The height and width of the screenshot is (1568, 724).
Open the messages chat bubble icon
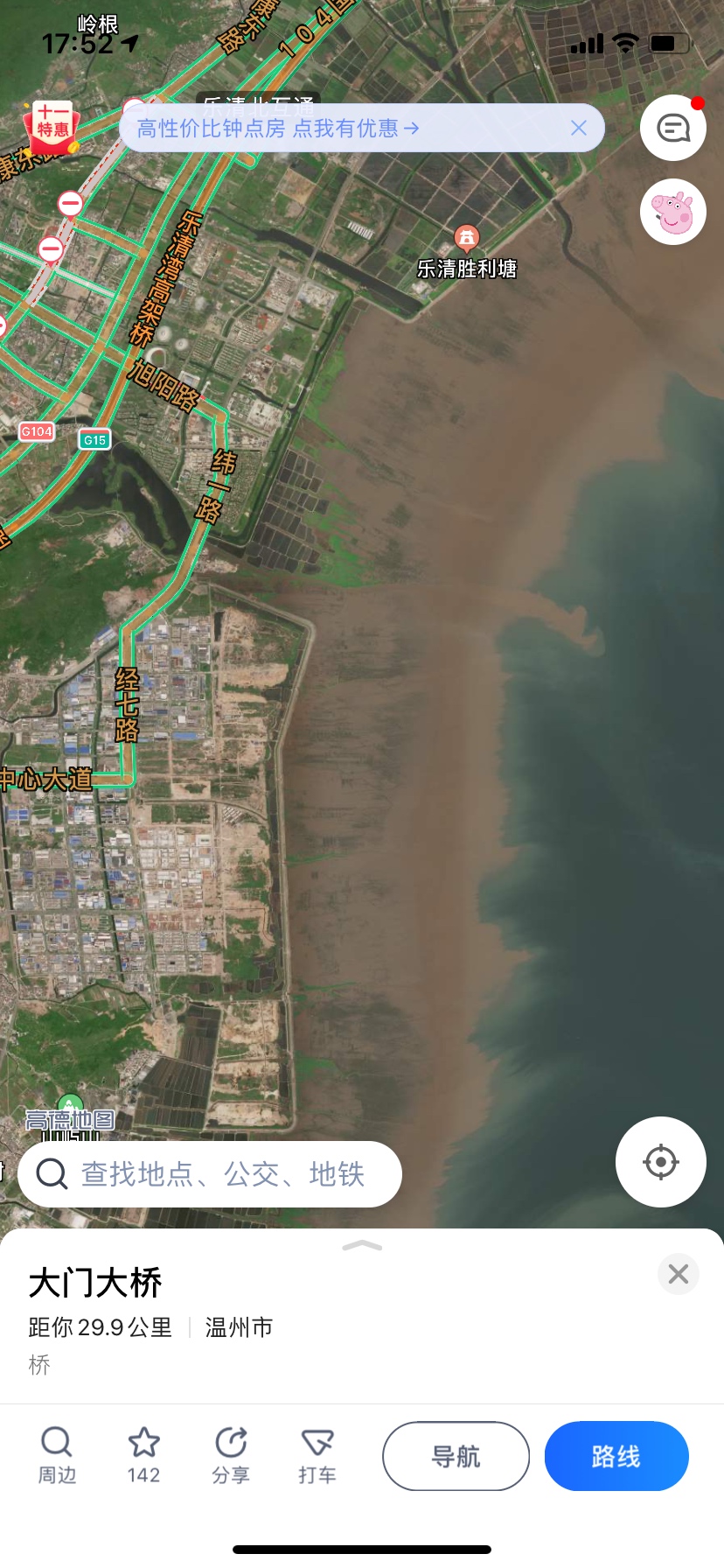[x=672, y=129]
